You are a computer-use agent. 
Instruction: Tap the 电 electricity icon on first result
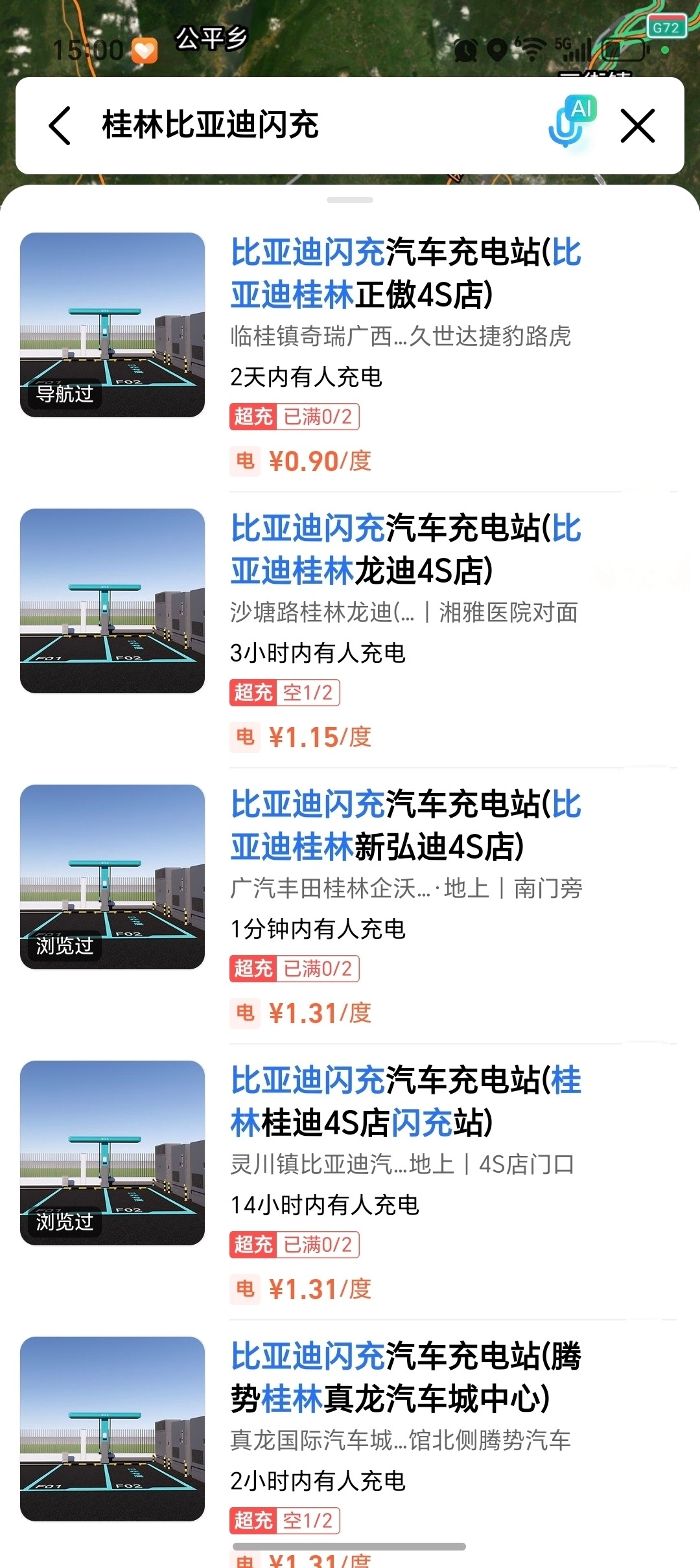pos(246,461)
